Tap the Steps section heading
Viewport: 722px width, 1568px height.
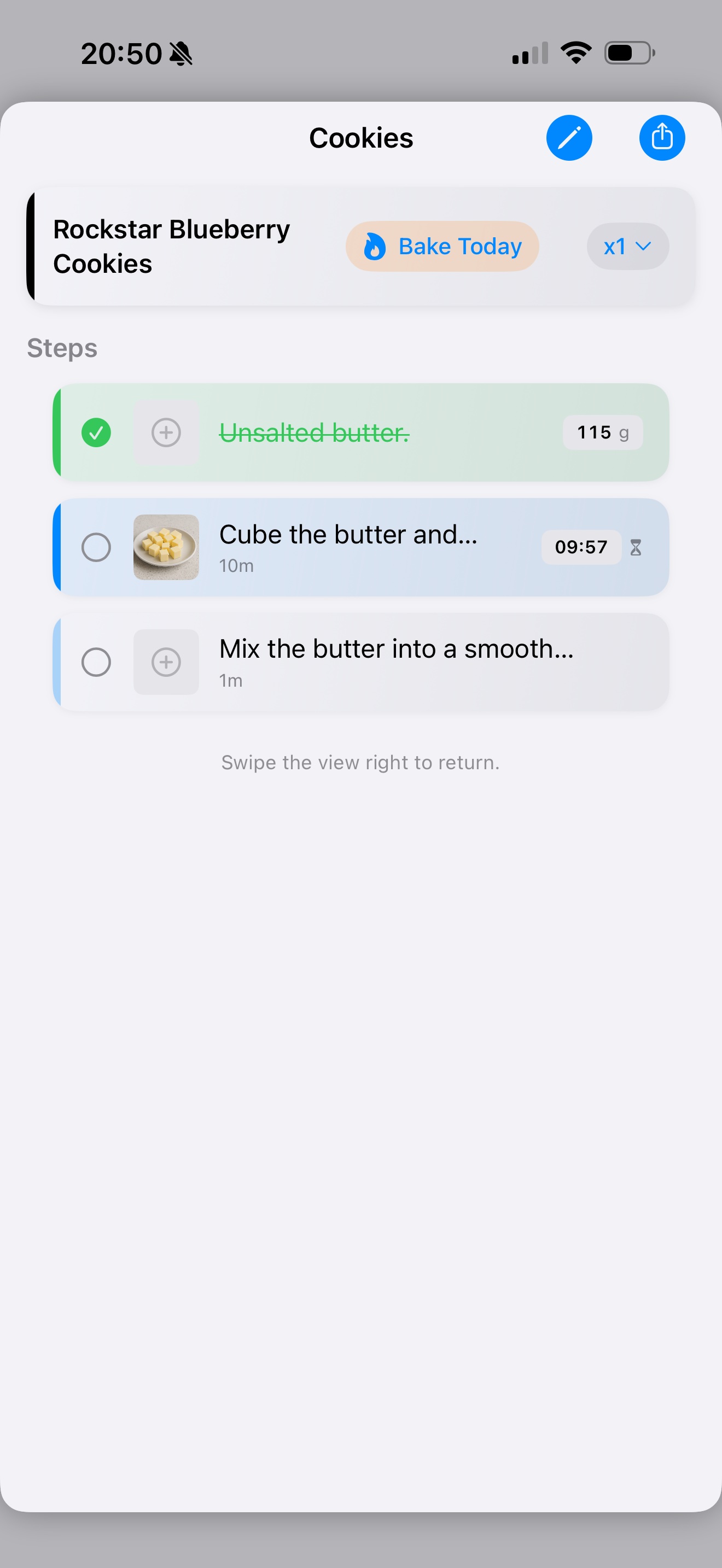point(61,348)
